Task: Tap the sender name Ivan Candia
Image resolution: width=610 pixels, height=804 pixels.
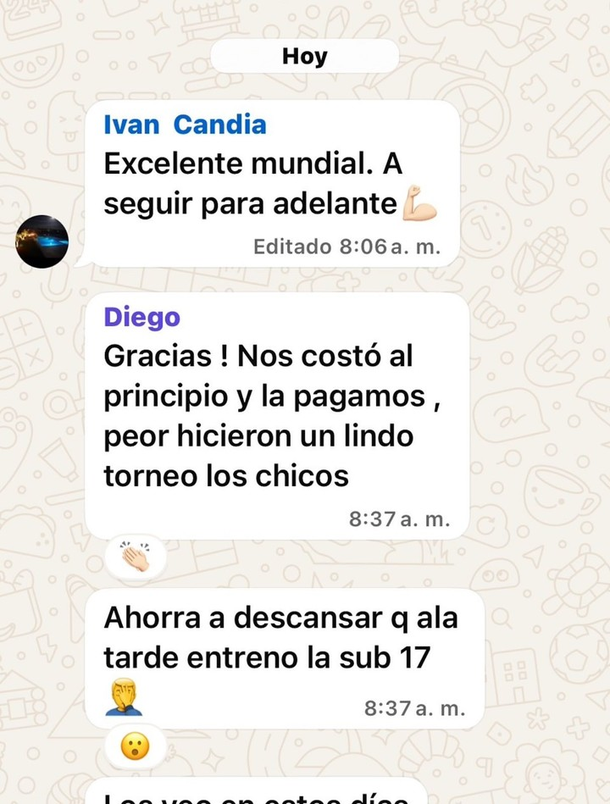Action: (185, 125)
